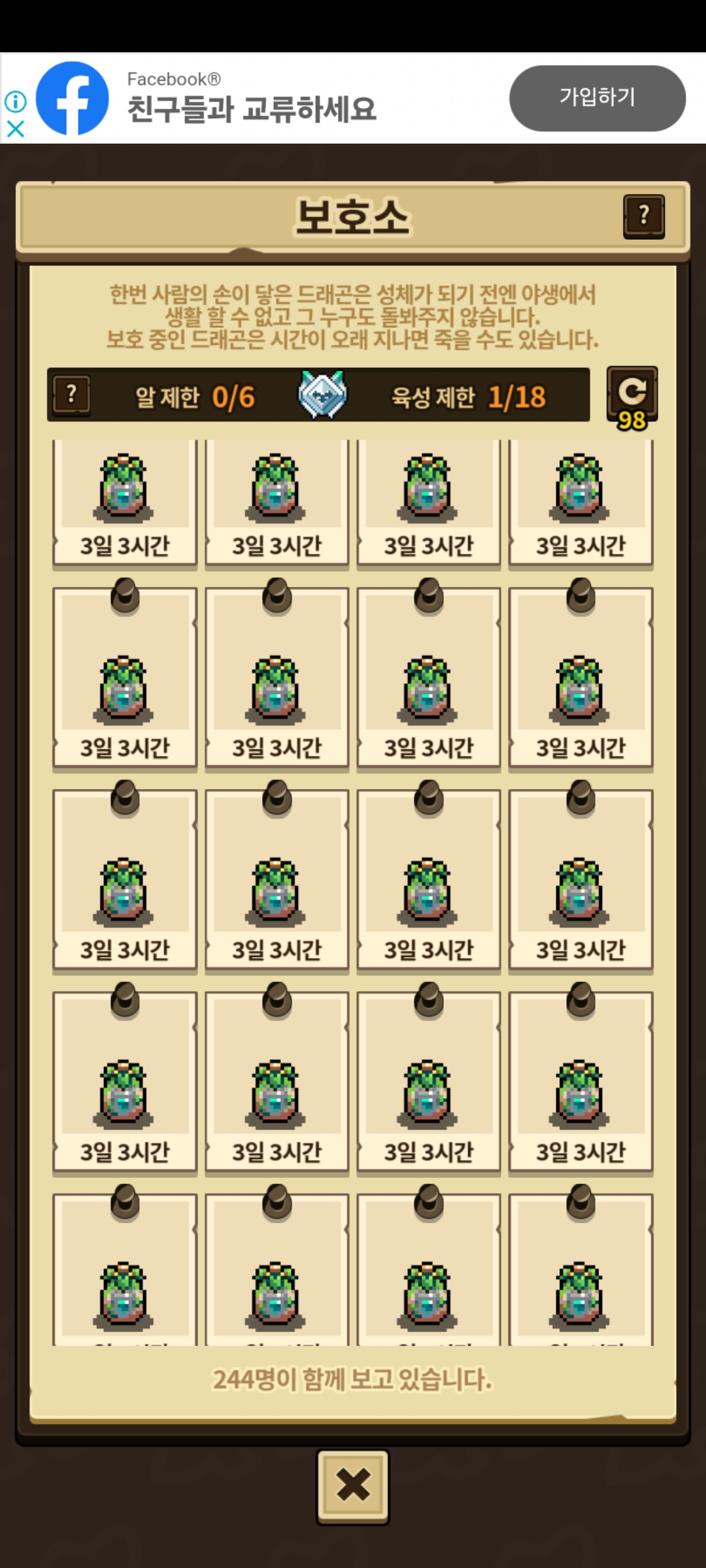The image size is (706, 1568).
Task: Tap the 가입하기 button in the Facebook ad
Action: click(x=597, y=98)
